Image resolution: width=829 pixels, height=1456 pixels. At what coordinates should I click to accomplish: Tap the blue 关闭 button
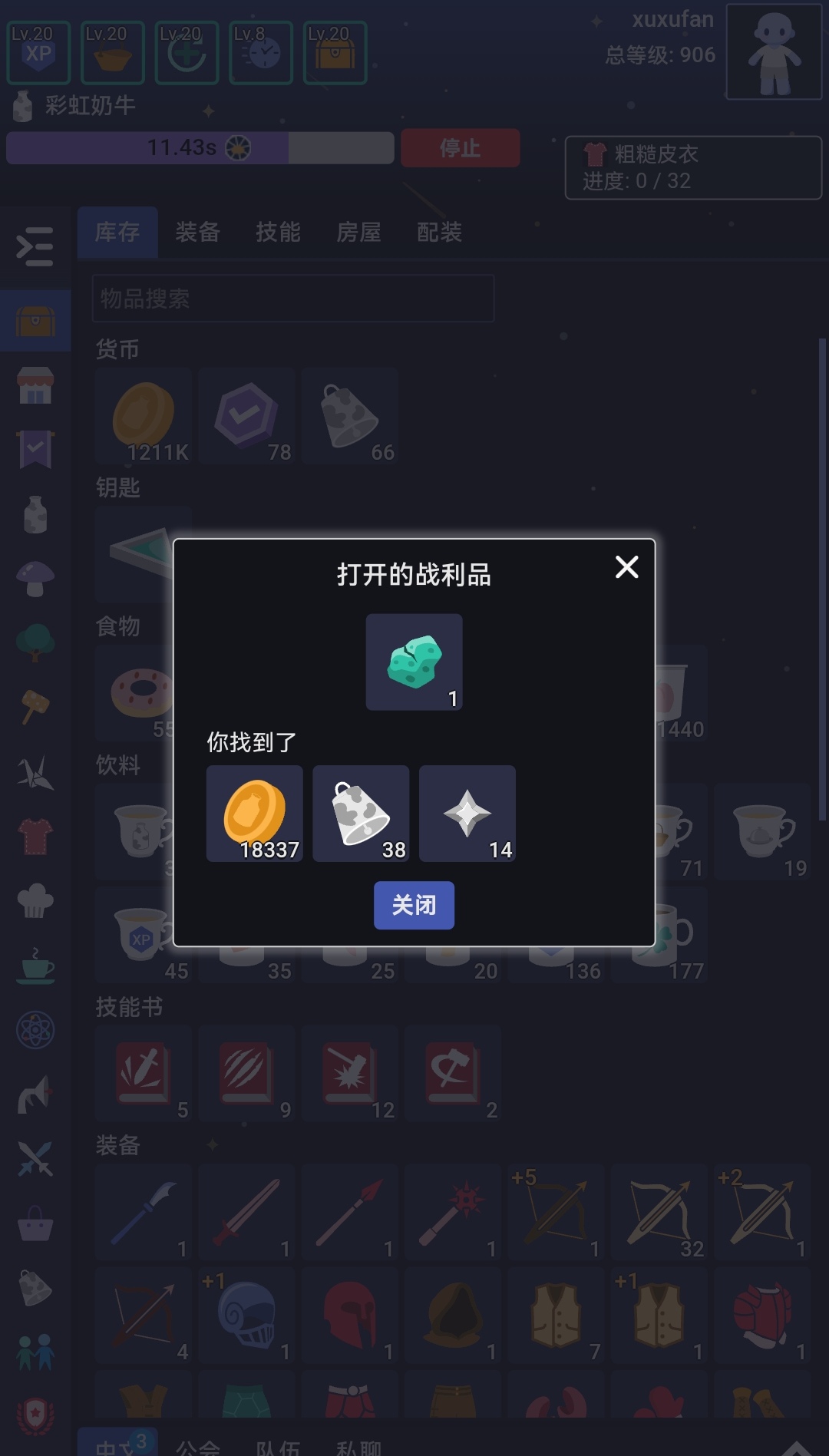click(x=414, y=905)
